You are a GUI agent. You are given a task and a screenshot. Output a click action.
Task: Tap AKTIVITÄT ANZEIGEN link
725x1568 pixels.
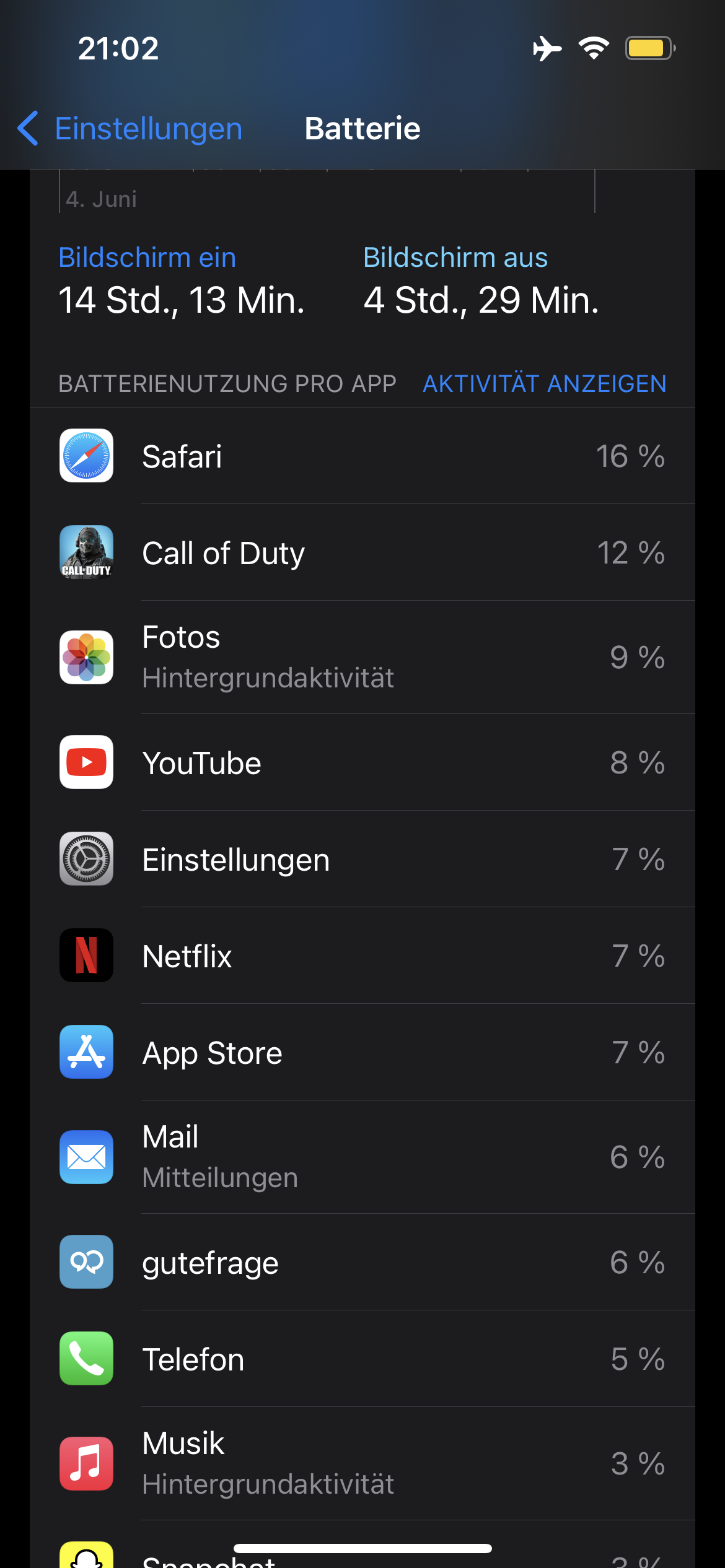544,384
